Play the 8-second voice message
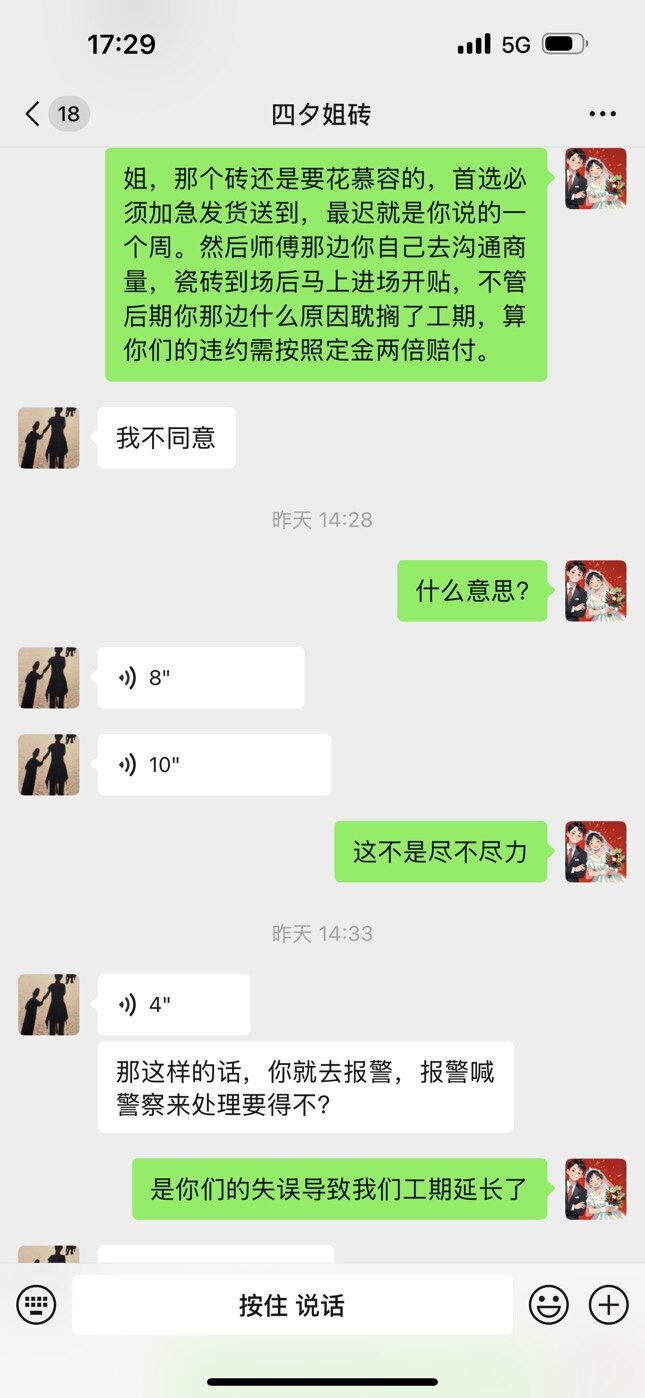The height and width of the screenshot is (1398, 645). 200,678
